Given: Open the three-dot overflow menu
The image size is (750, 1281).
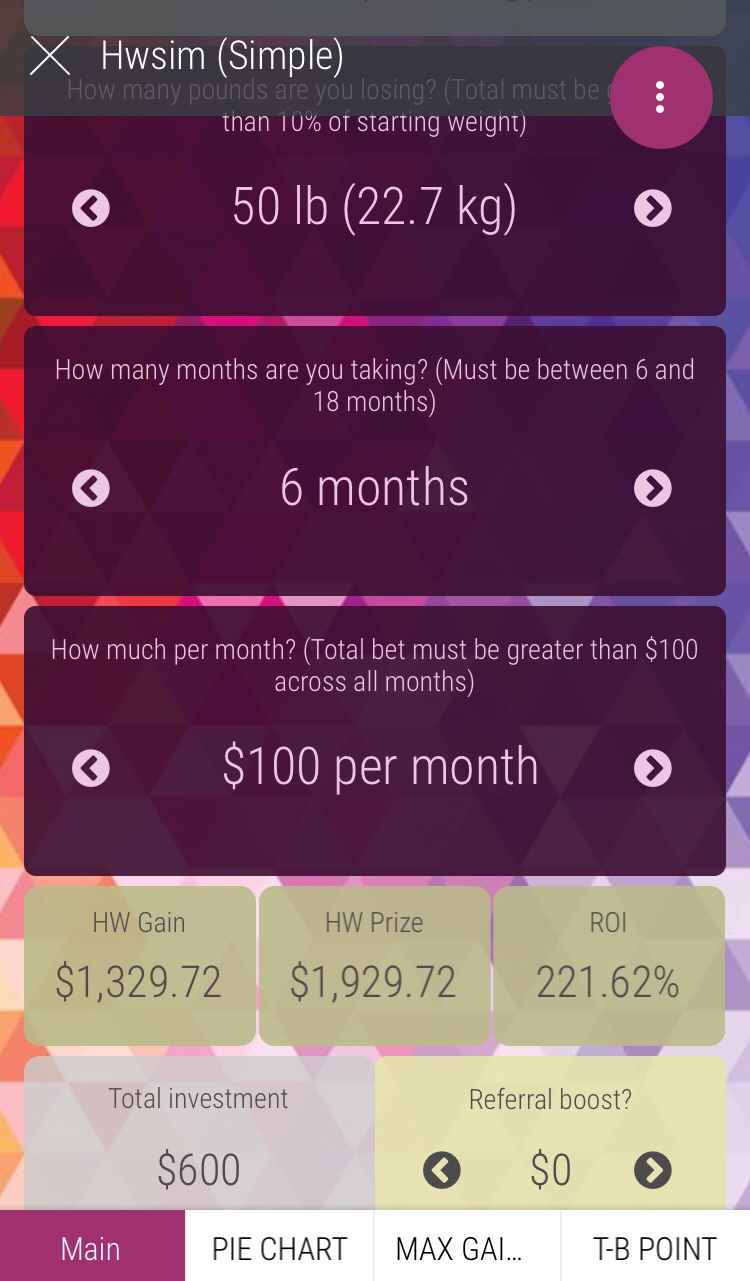Looking at the screenshot, I should click(660, 97).
